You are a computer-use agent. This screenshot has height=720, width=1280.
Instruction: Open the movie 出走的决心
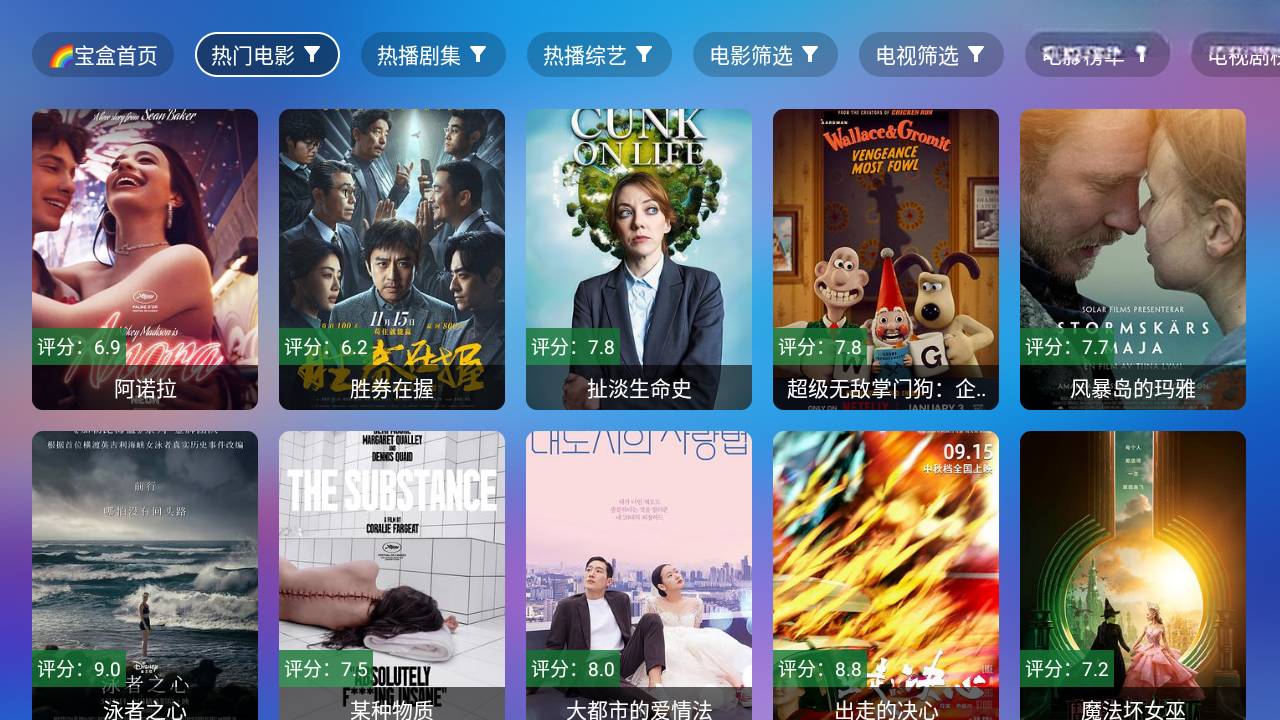886,575
